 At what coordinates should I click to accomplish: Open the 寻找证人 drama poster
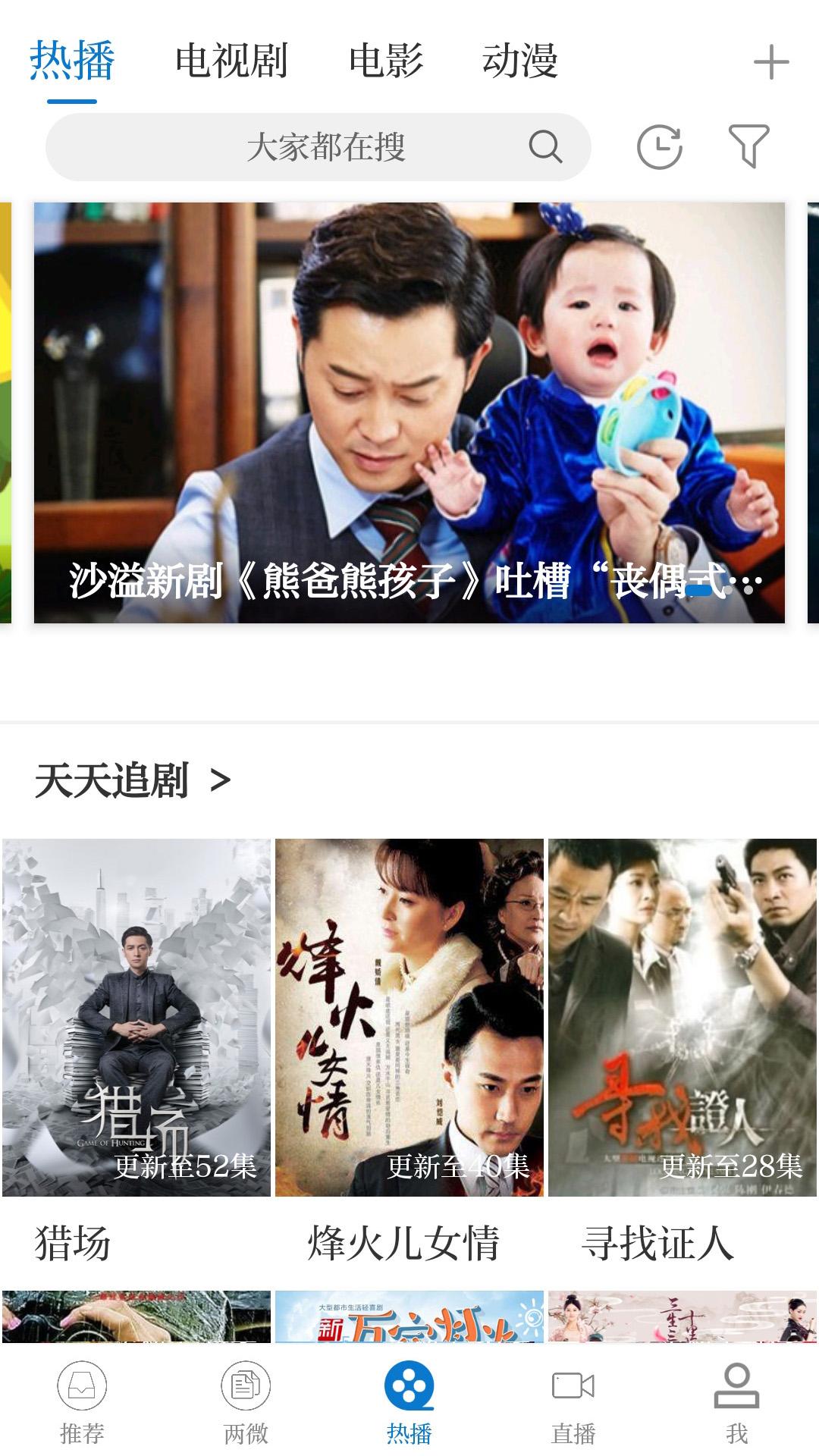(682, 1018)
